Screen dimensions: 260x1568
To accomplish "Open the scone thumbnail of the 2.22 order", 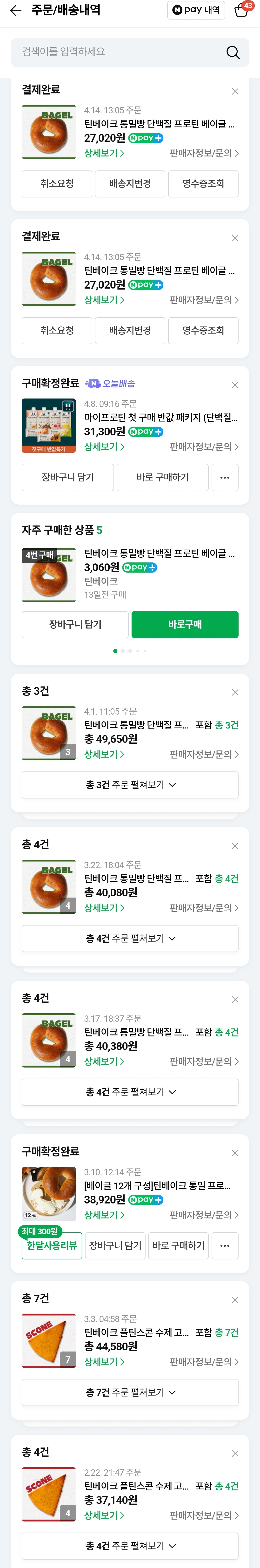I will (x=49, y=1494).
